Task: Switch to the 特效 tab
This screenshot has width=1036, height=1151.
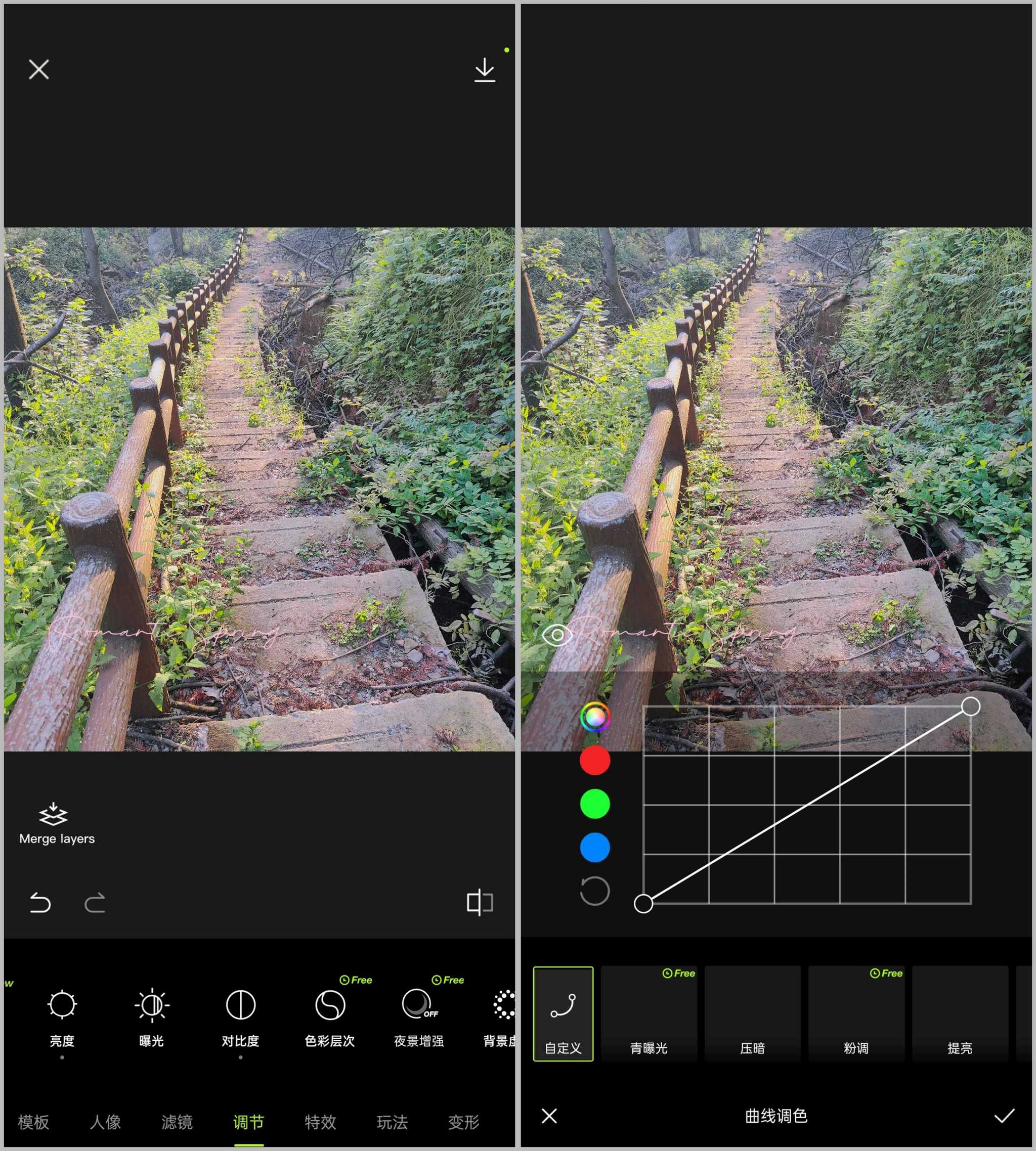Action: click(x=320, y=1121)
